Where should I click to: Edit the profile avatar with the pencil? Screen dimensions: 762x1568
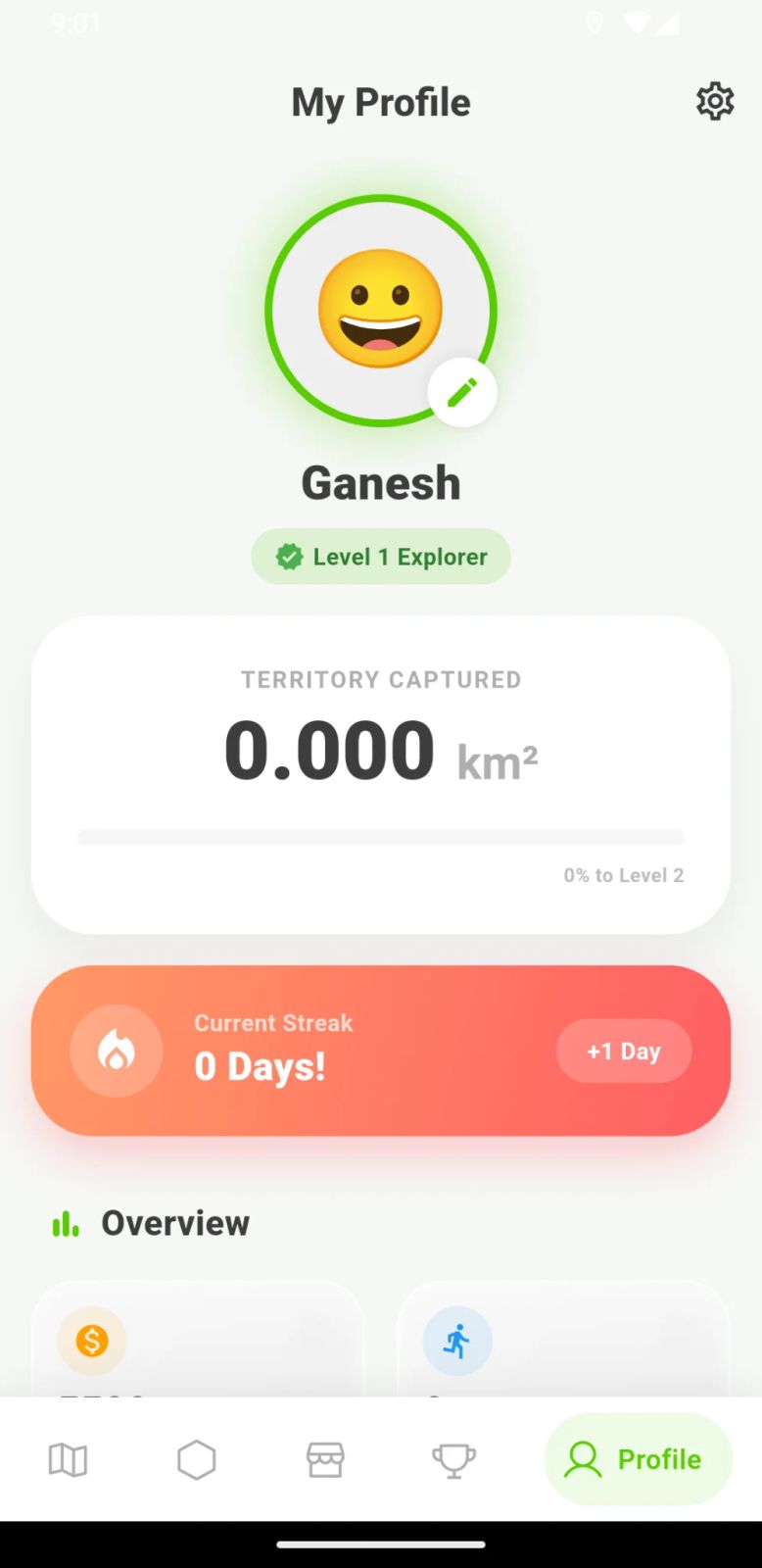pyautogui.click(x=462, y=393)
